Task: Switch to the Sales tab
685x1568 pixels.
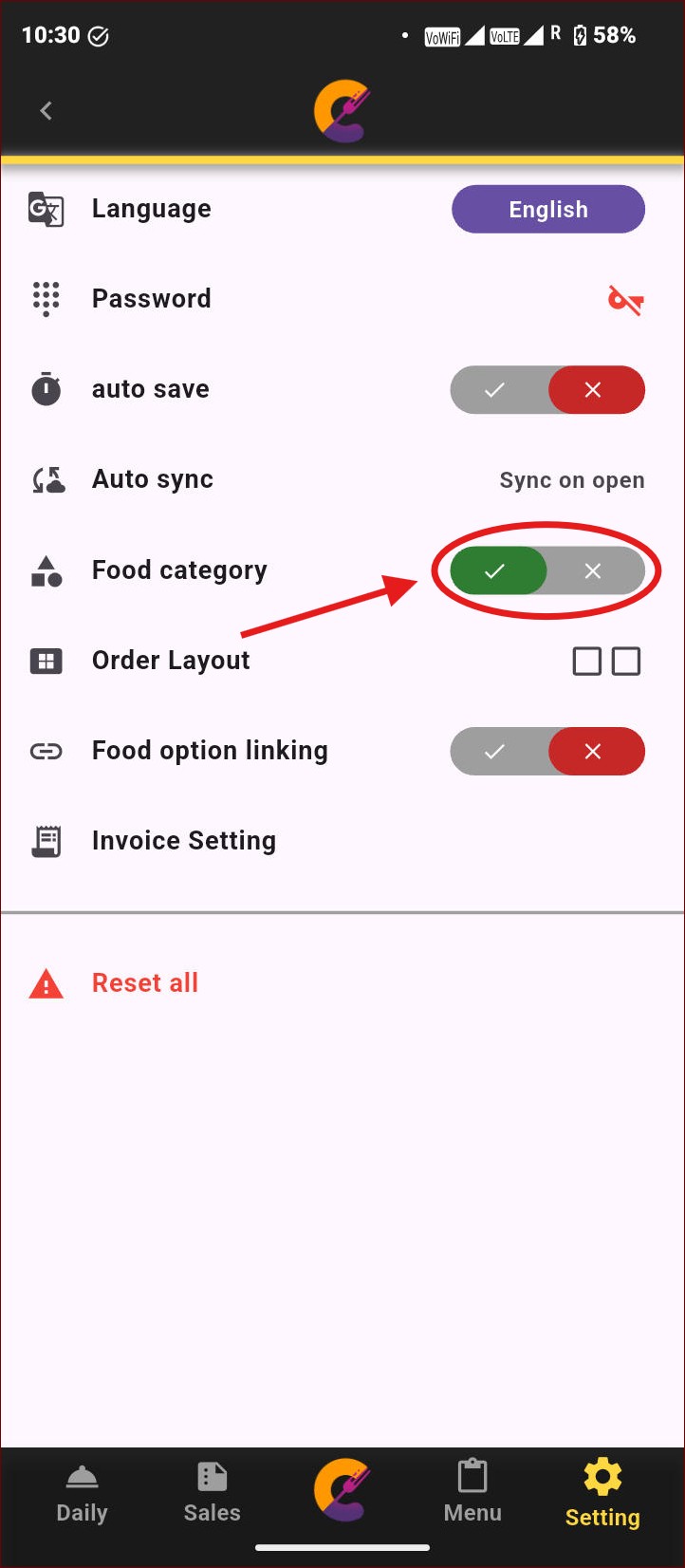Action: click(212, 1494)
